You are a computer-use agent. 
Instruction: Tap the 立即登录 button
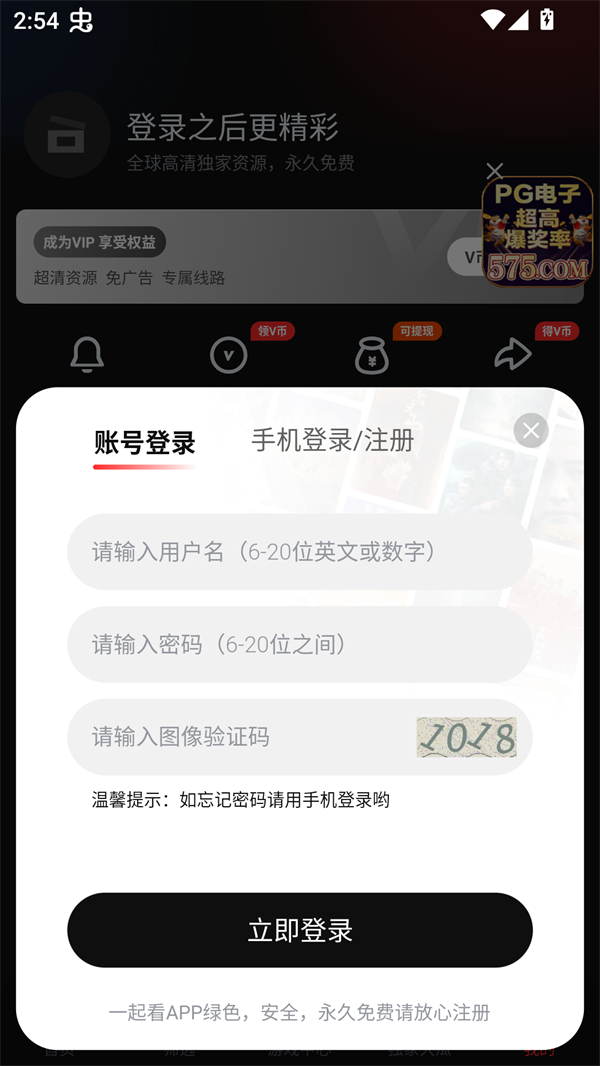click(x=299, y=930)
